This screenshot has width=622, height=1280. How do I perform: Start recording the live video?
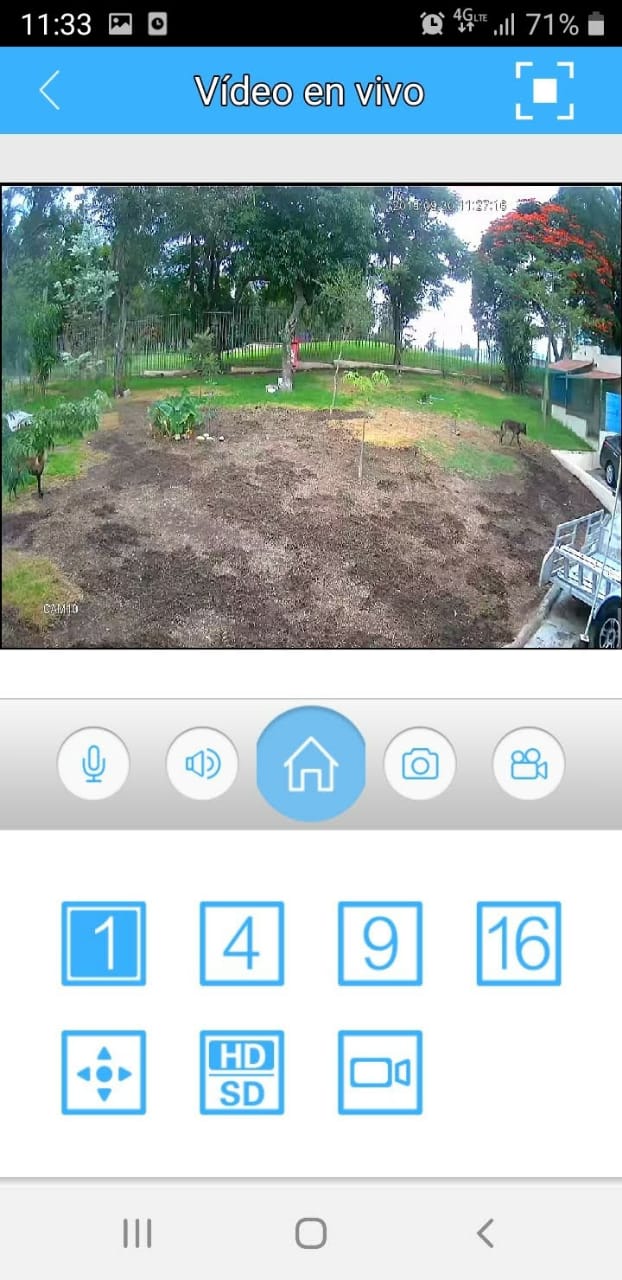click(x=529, y=764)
